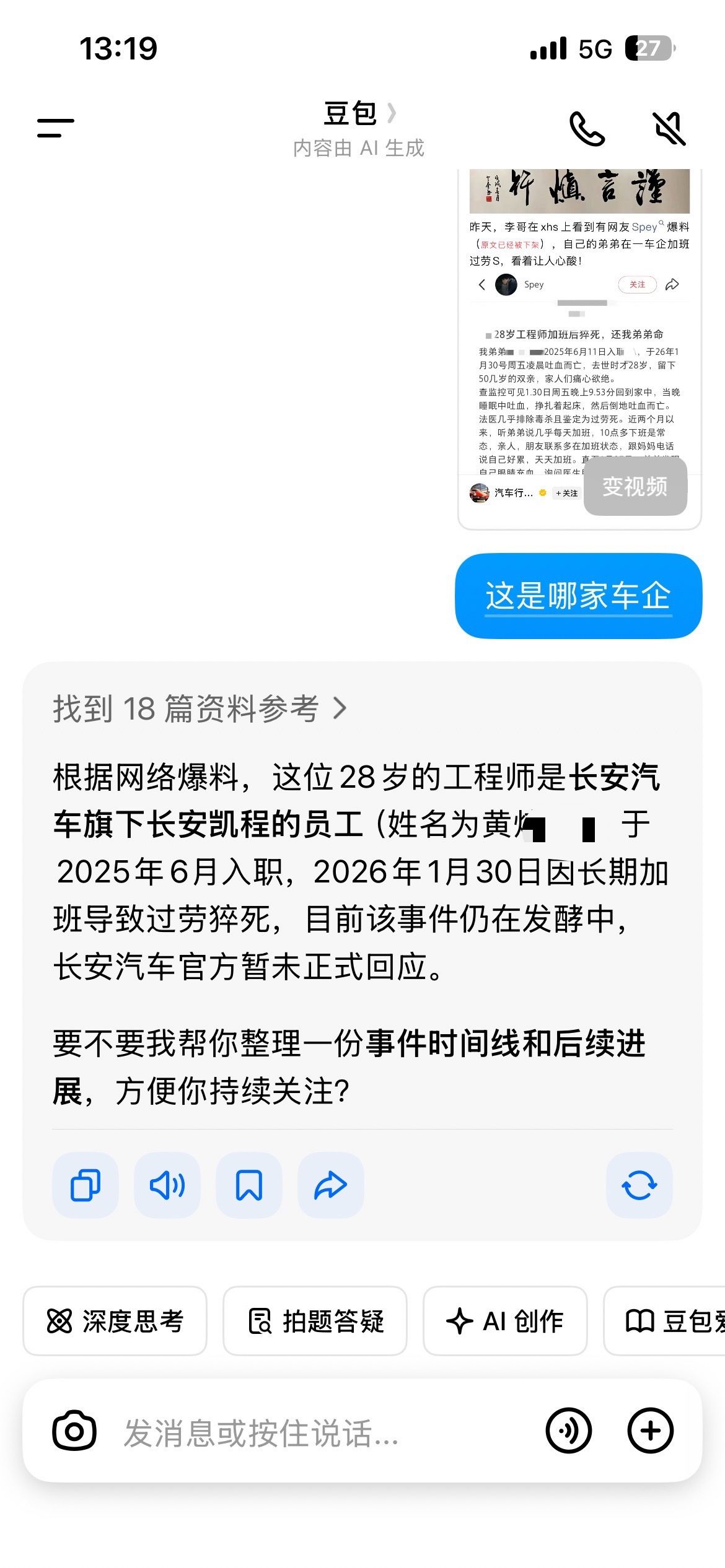Open AI 创作 feature
725x1568 pixels.
[x=504, y=1320]
